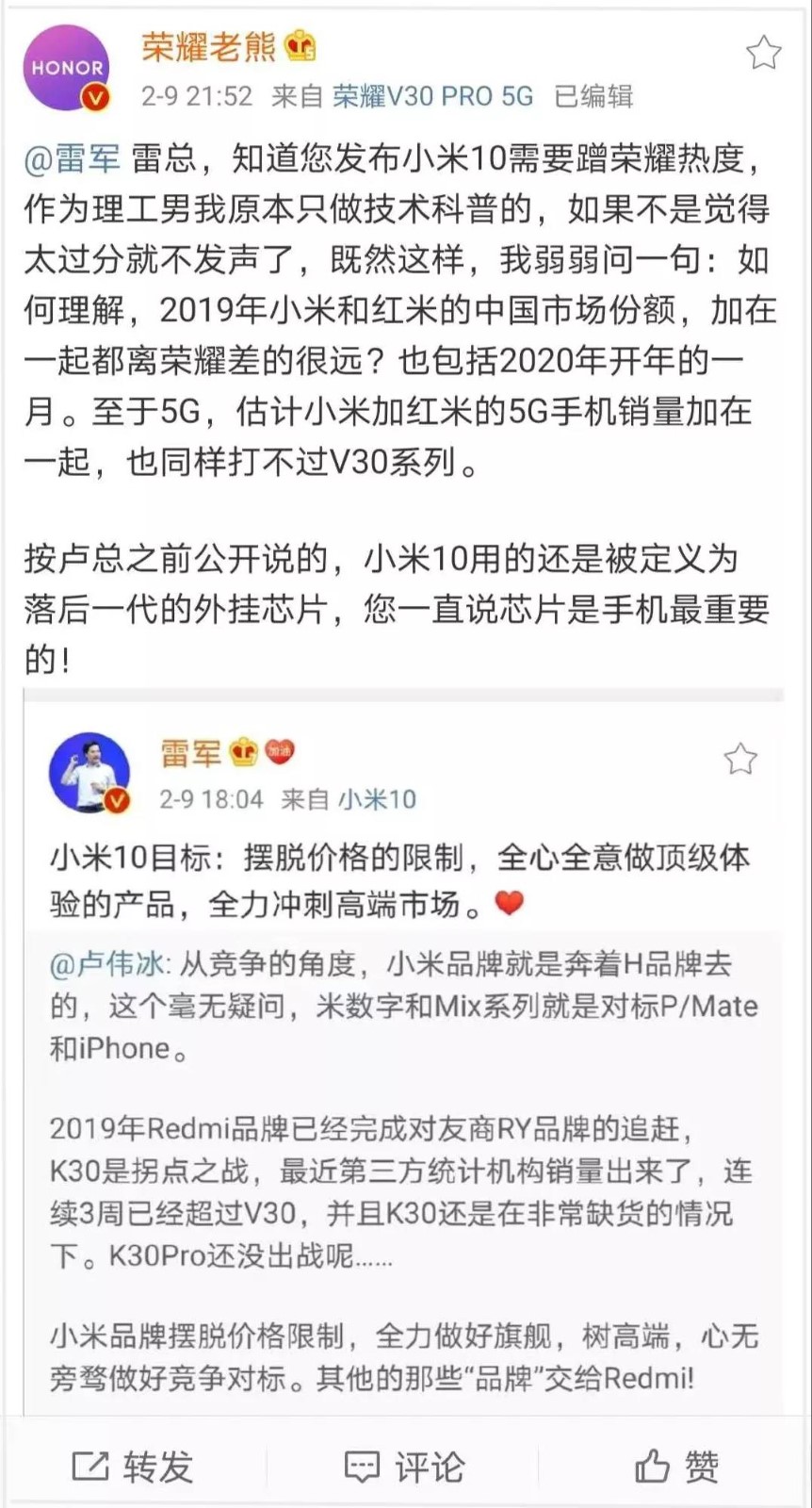Open the 小米10 source link
The height and width of the screenshot is (1508, 812).
click(377, 800)
